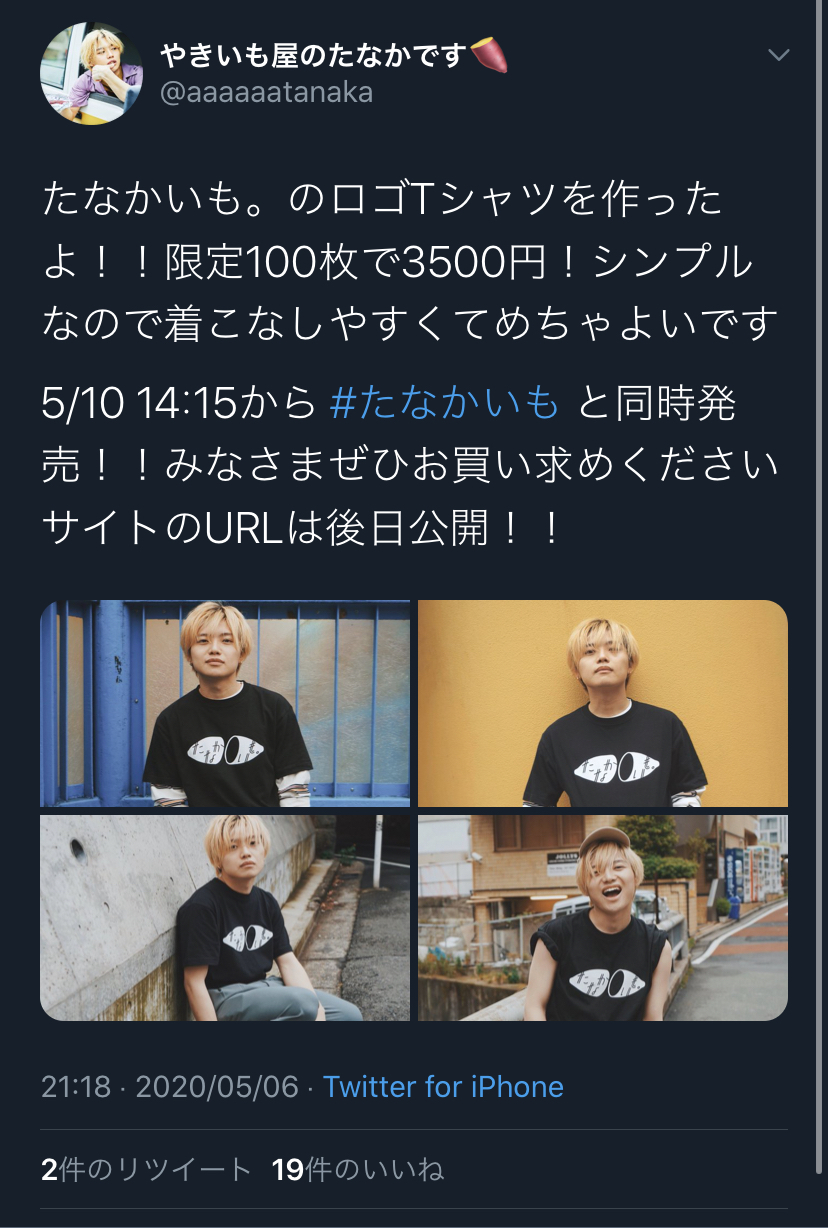The width and height of the screenshot is (828, 1228).
Task: Open the tweet options chevron menu
Action: [778, 55]
